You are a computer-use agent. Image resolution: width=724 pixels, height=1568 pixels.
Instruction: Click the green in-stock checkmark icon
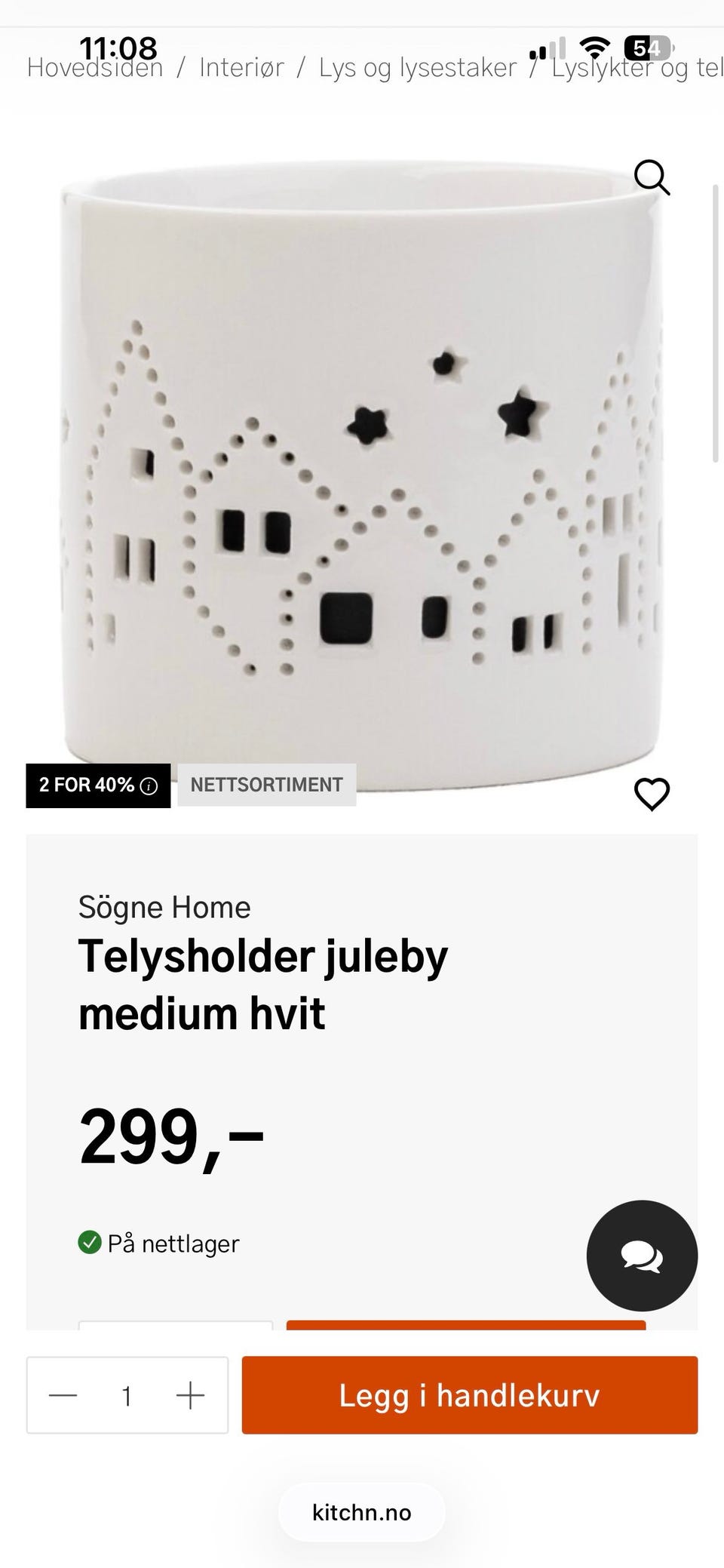pos(90,1241)
